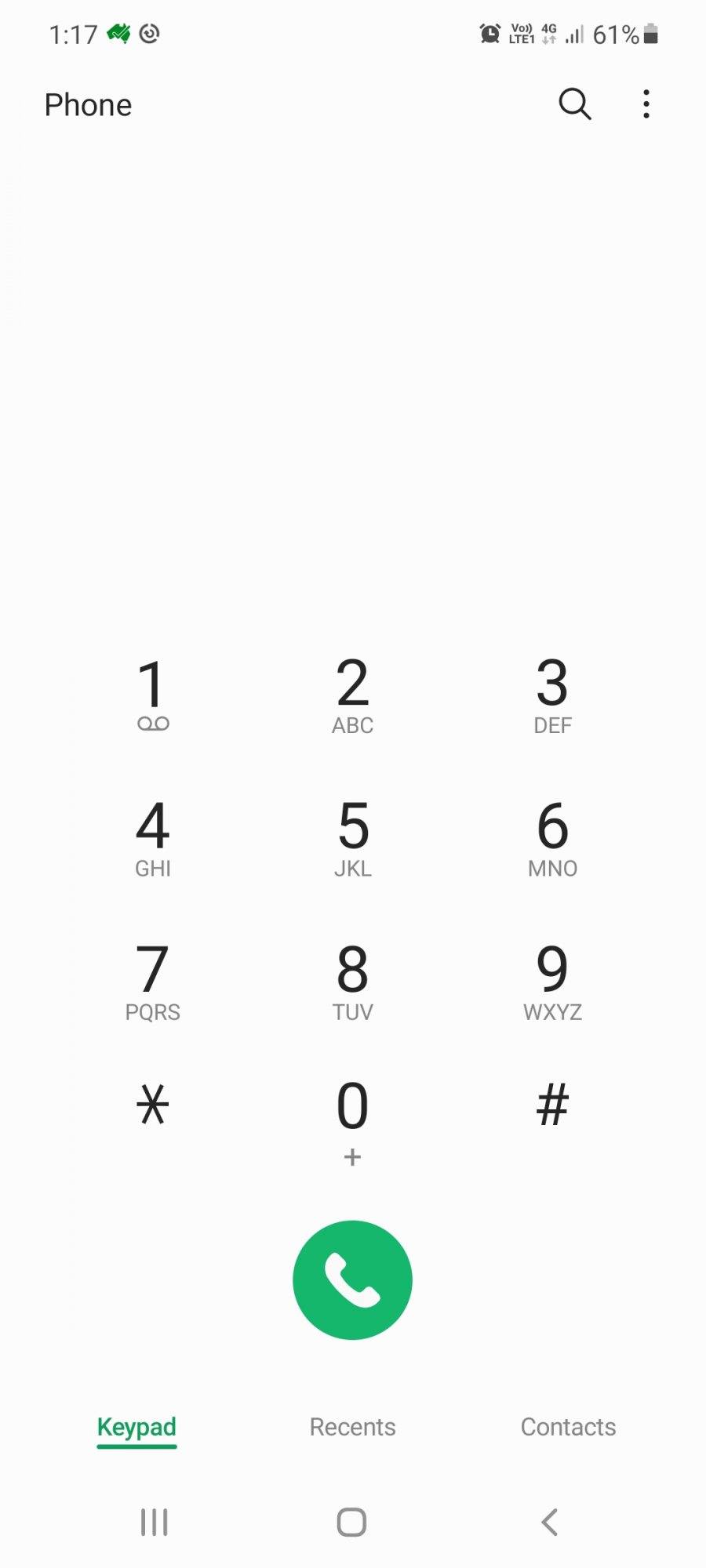This screenshot has height=1568, width=706.
Task: Go back using the navigation bar
Action: [x=550, y=1522]
